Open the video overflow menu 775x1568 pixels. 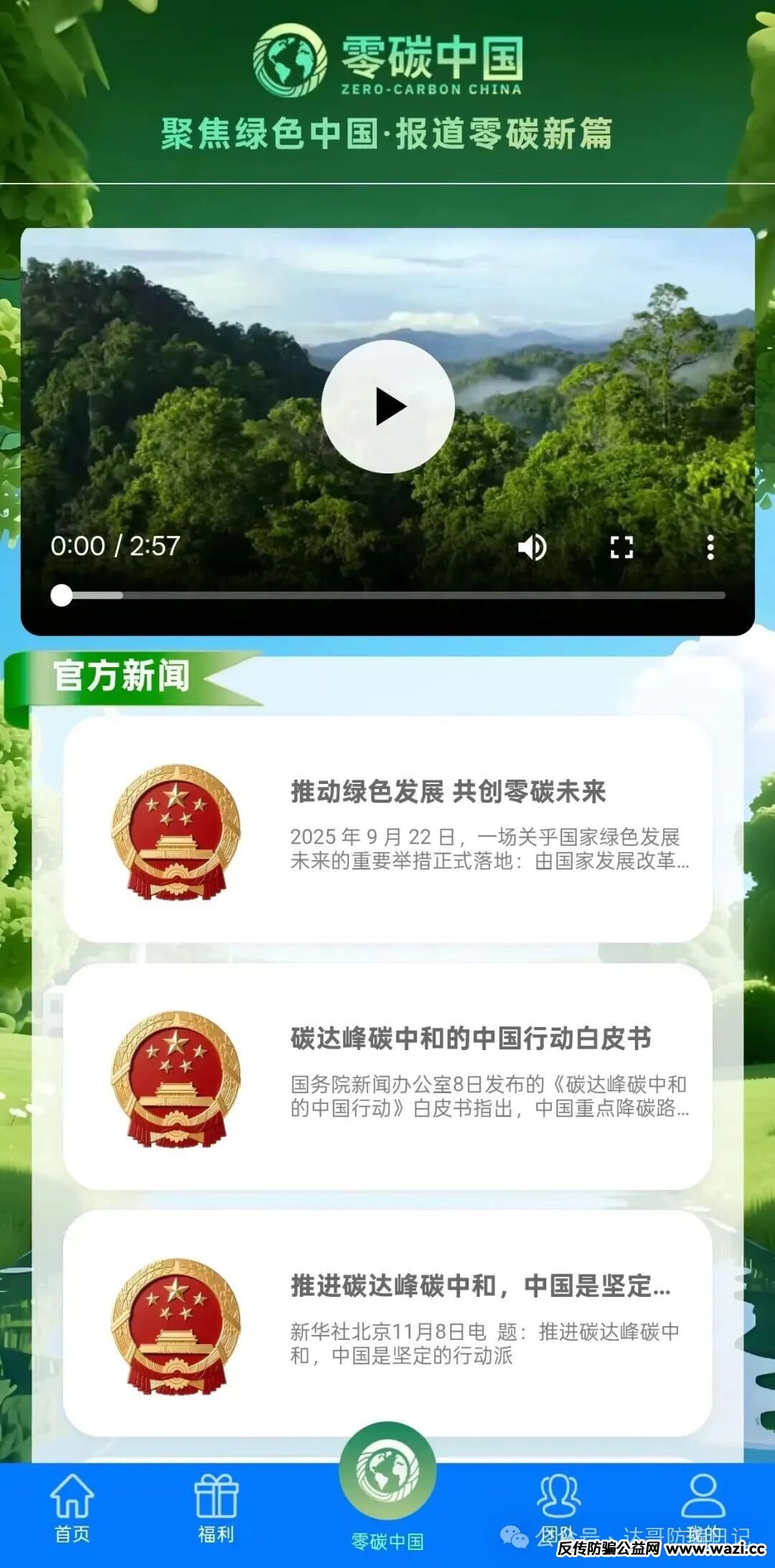pyautogui.click(x=710, y=547)
